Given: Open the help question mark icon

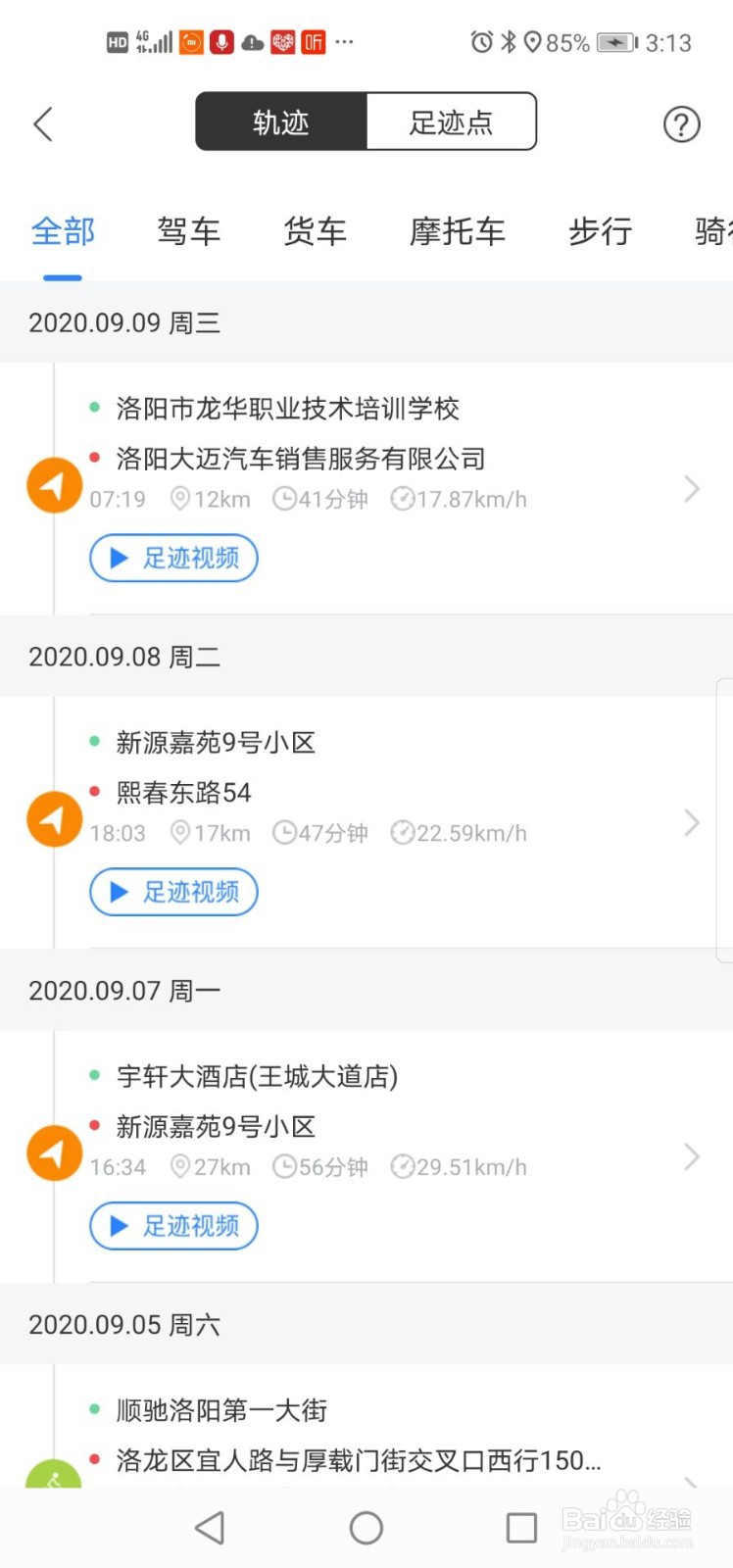Looking at the screenshot, I should pyautogui.click(x=682, y=124).
